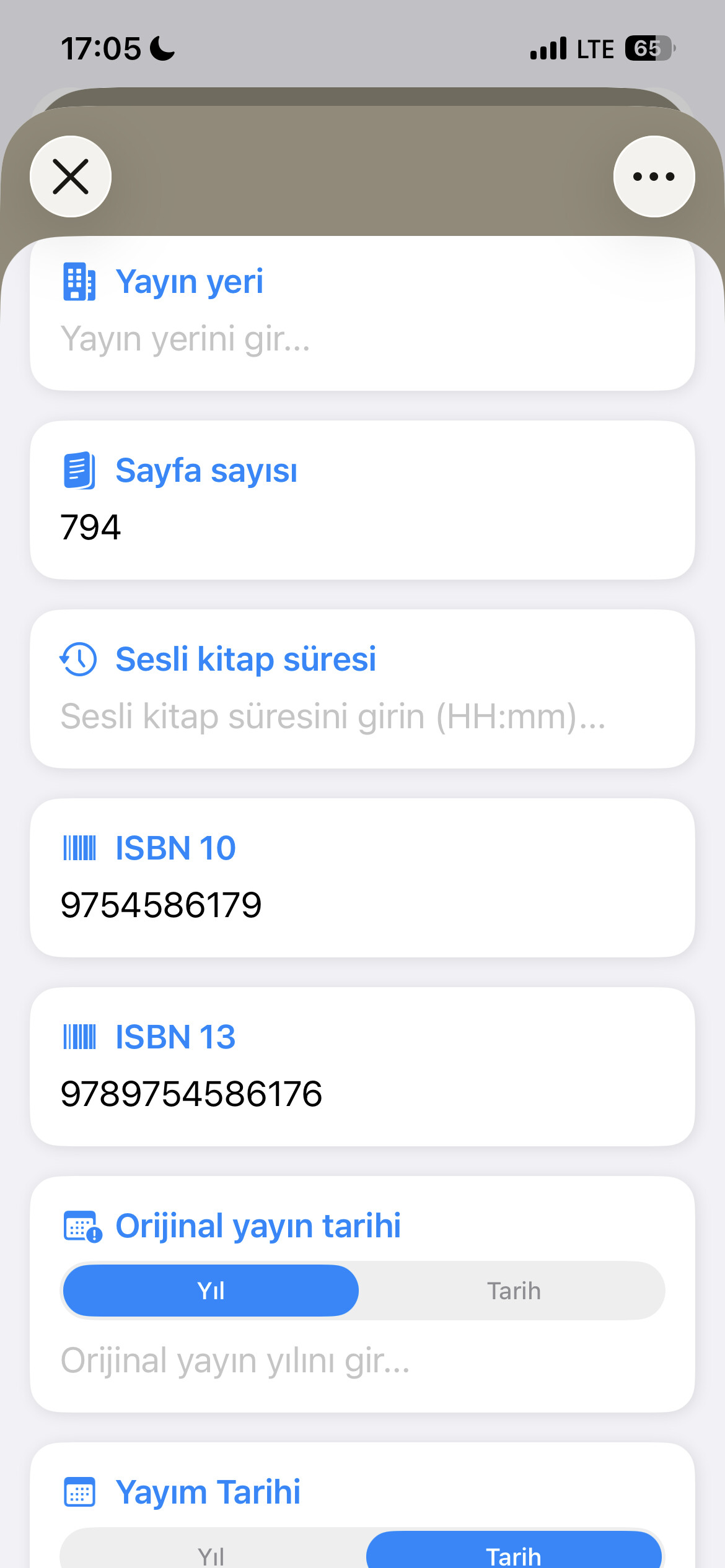Edit the ISBN 13 number field

(x=362, y=1094)
